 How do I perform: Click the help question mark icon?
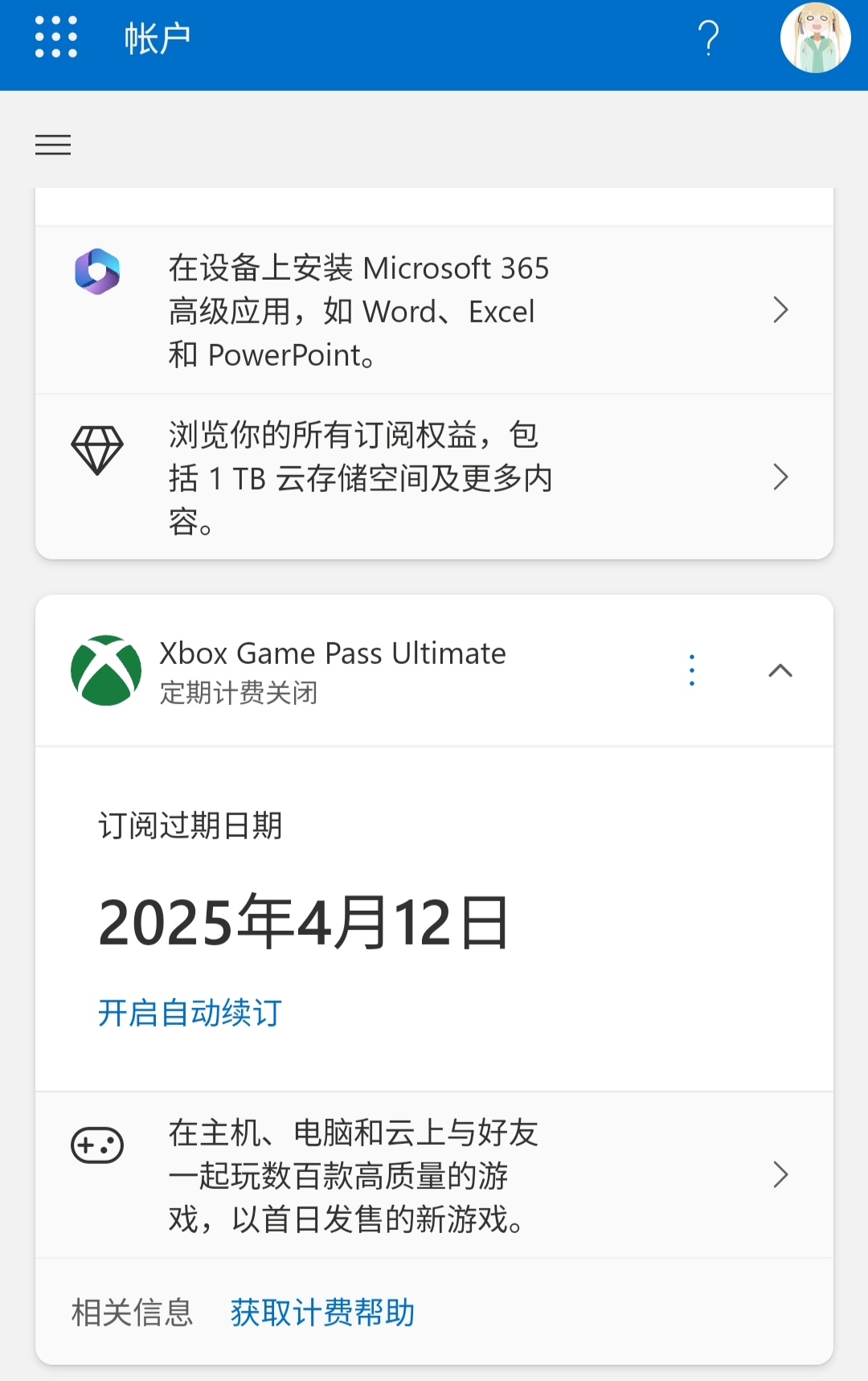click(x=708, y=36)
